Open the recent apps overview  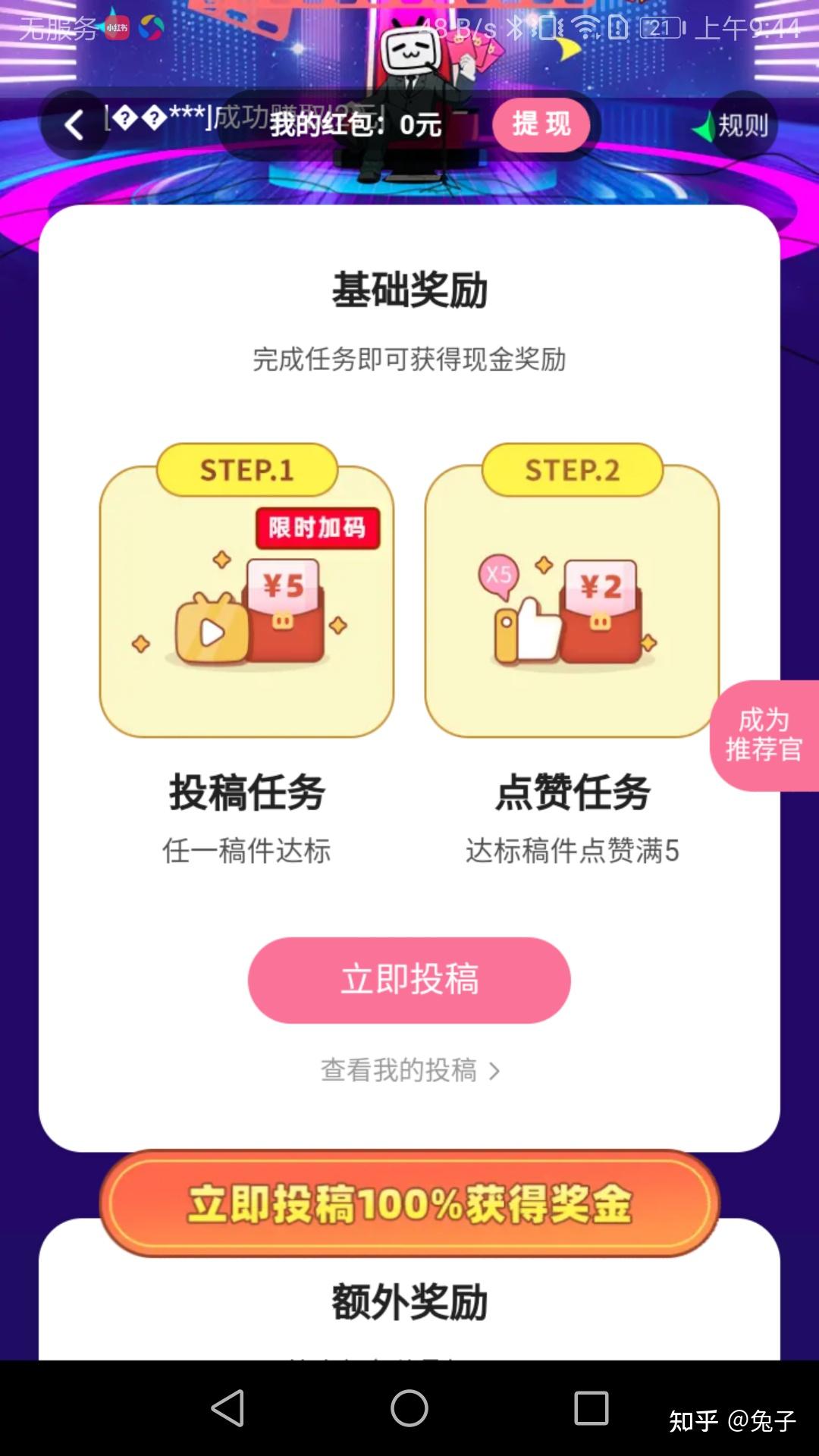[x=591, y=1408]
